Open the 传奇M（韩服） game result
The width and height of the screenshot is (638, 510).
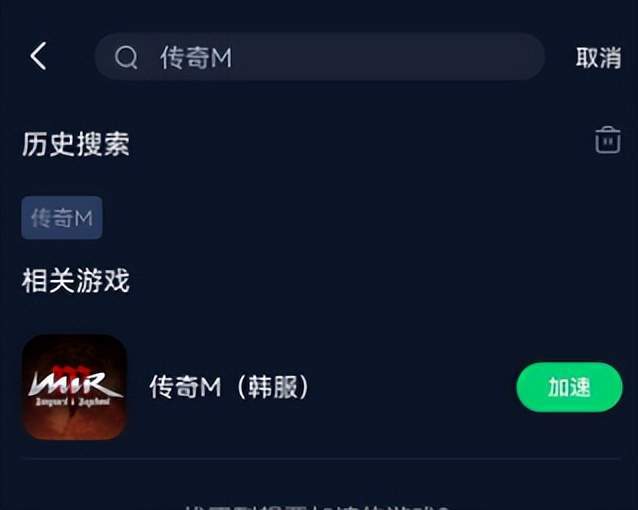point(229,387)
